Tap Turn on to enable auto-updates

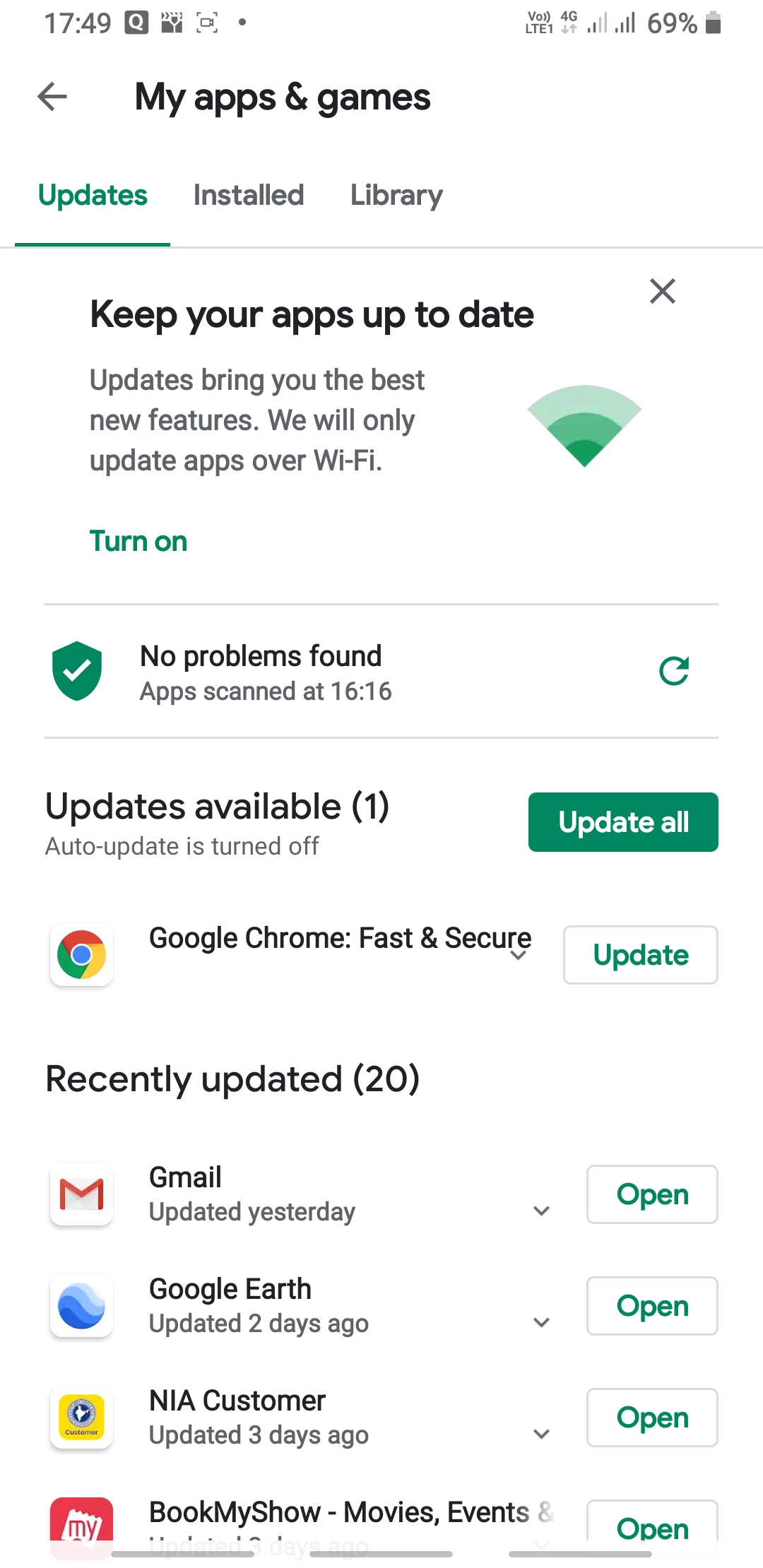[138, 542]
